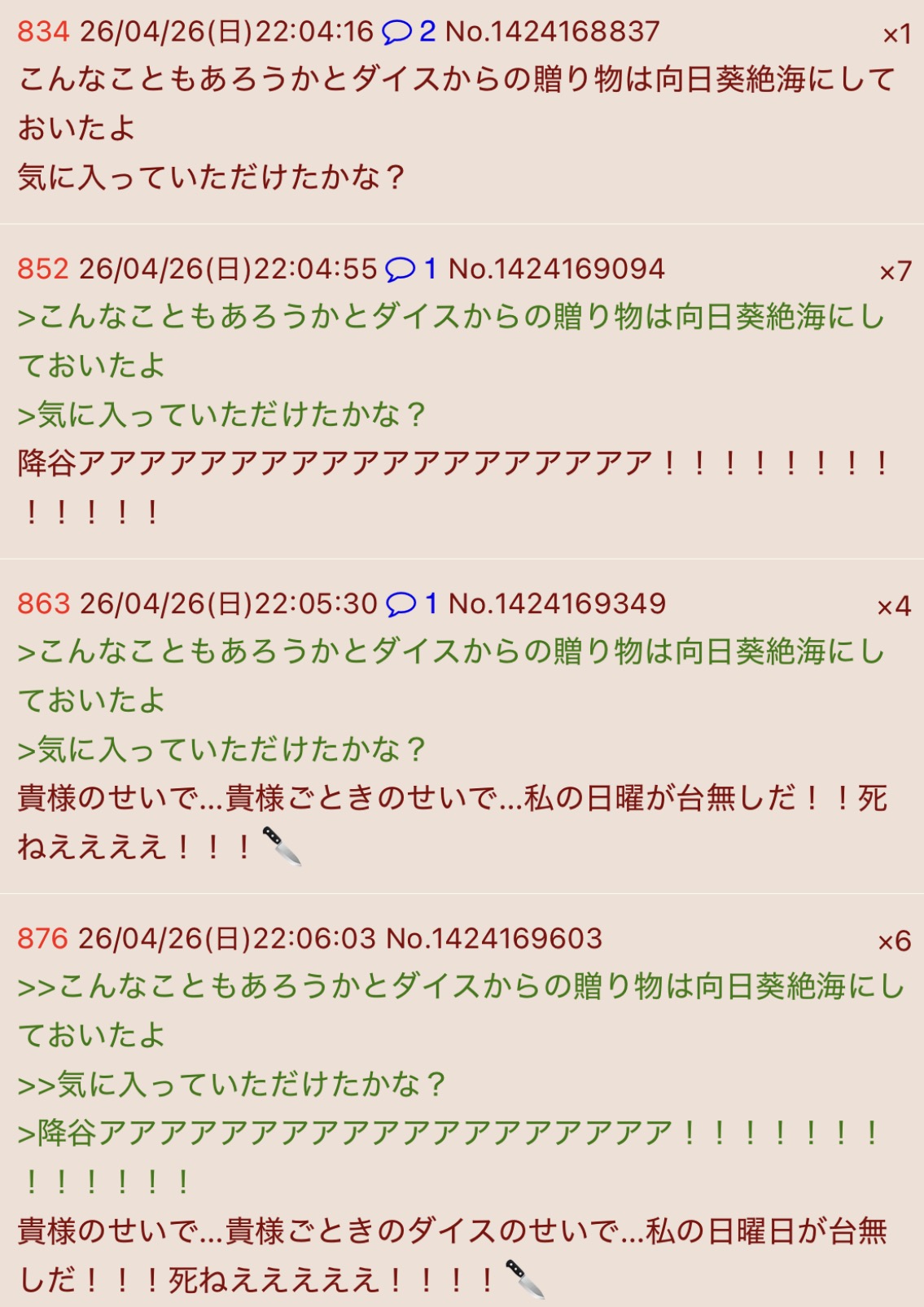
Task: Tap the ×1 agree count on post 834
Action: [x=896, y=35]
